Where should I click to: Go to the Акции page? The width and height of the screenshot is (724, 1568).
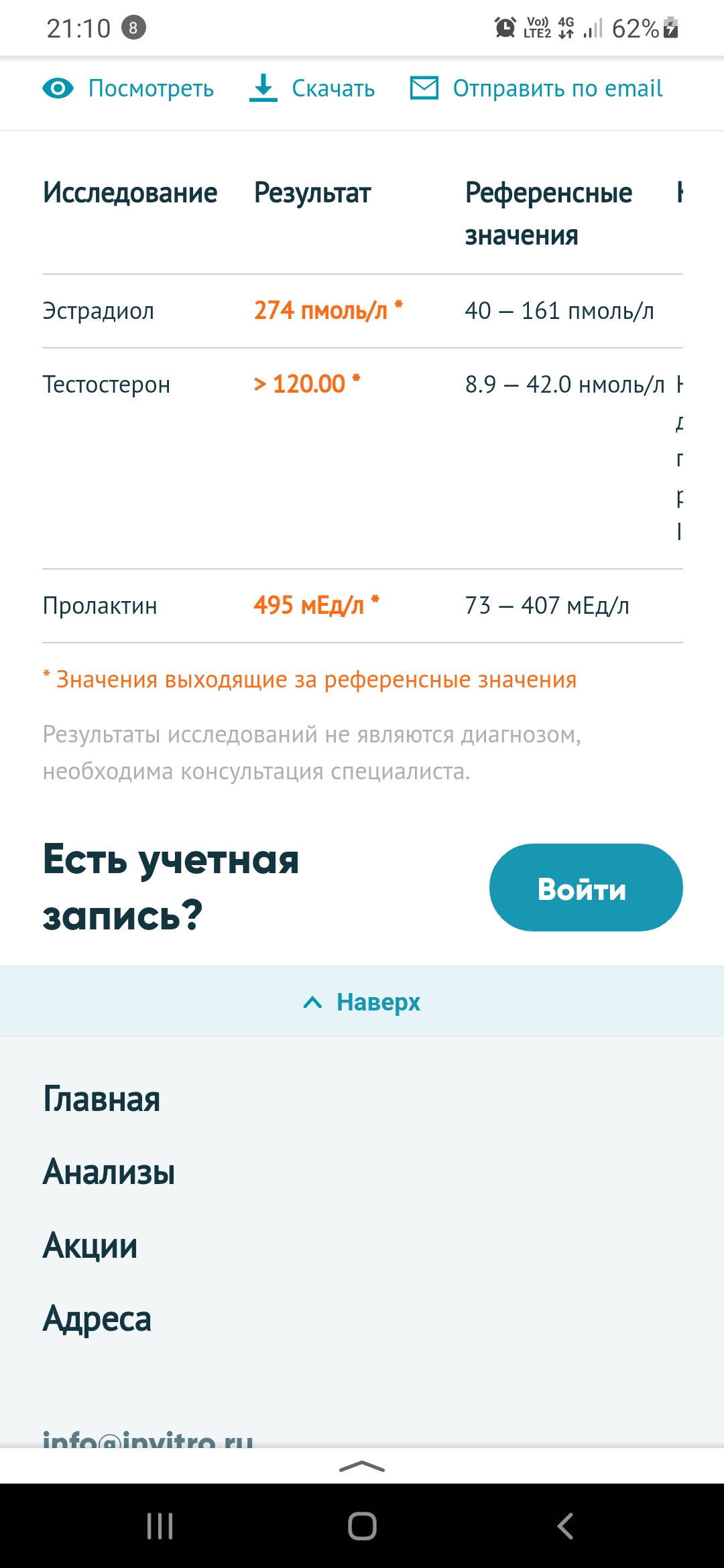[x=90, y=1246]
